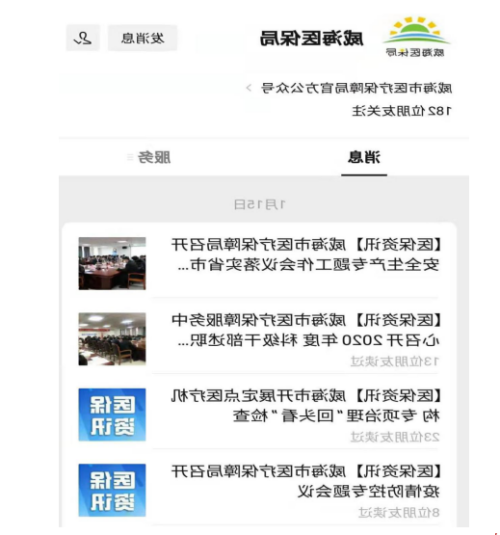Switch to the 消息 tab
This screenshot has width=500, height=535.
(x=364, y=158)
